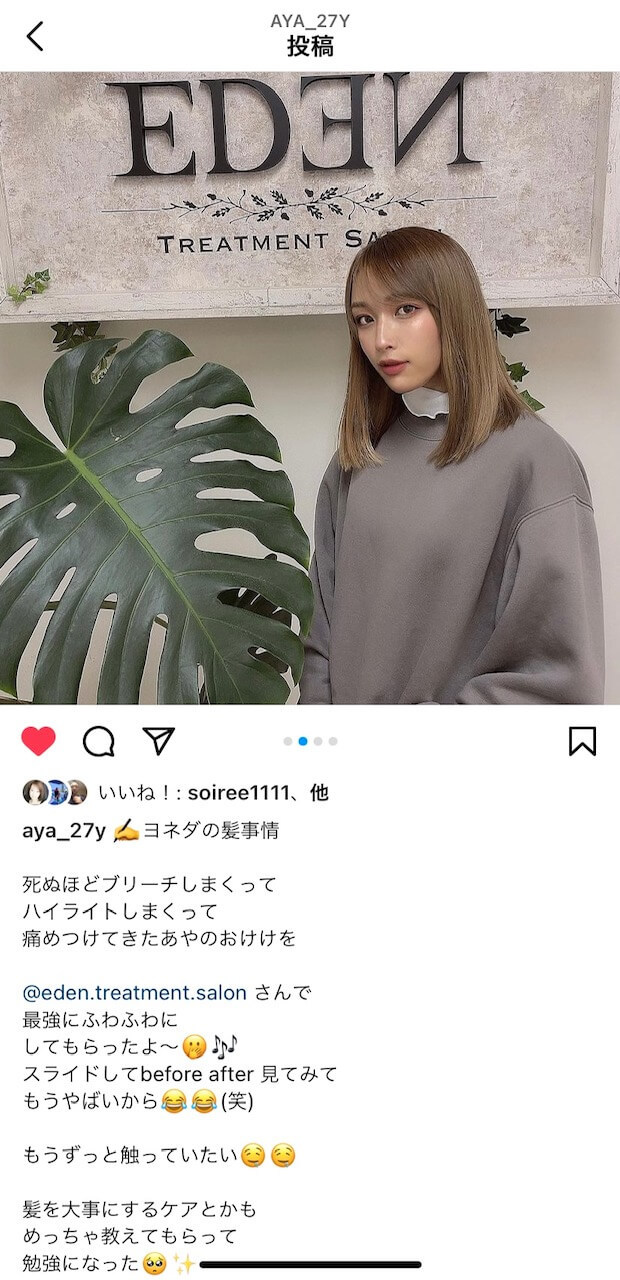Share the post with the paper plane icon
The width and height of the screenshot is (620, 1280).
coord(159,740)
